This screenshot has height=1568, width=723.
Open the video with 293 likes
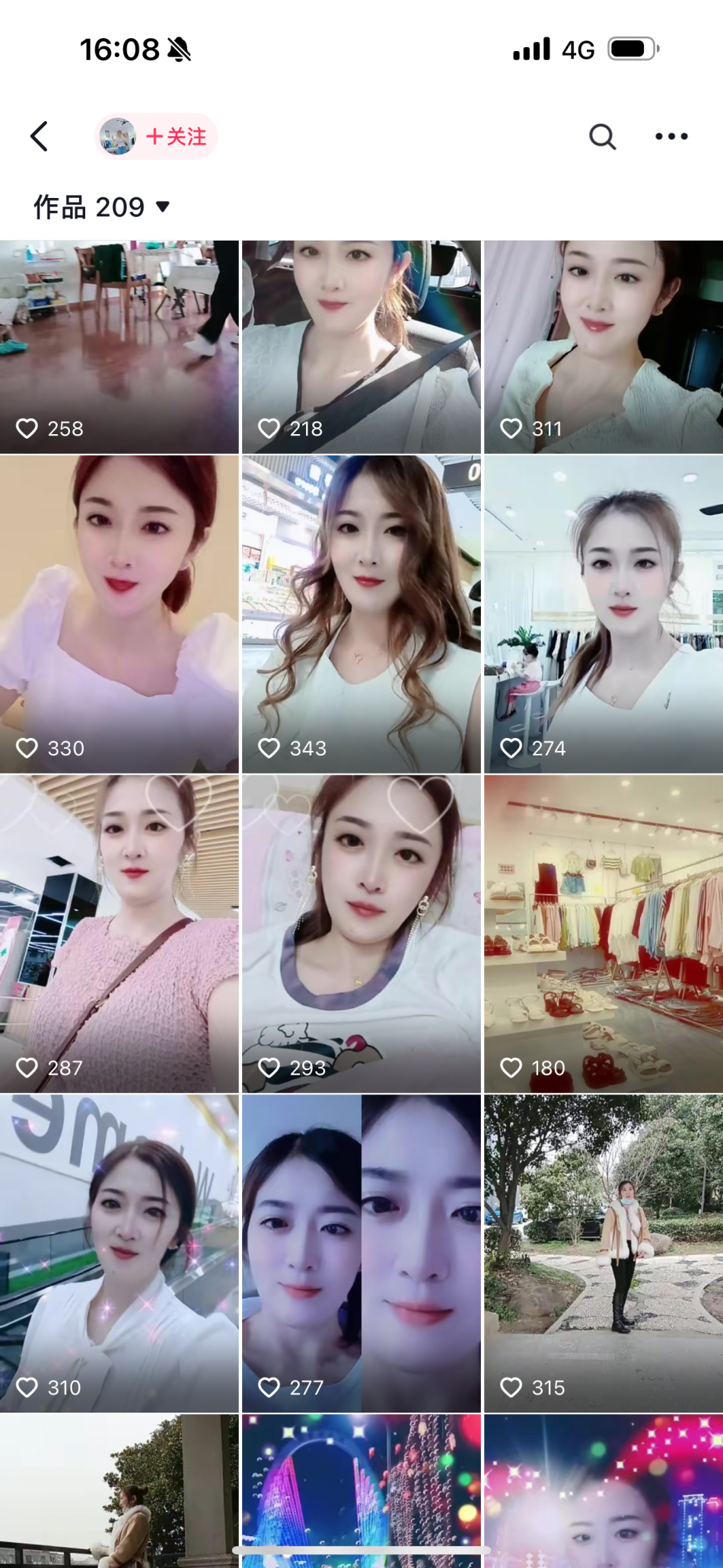point(361,934)
